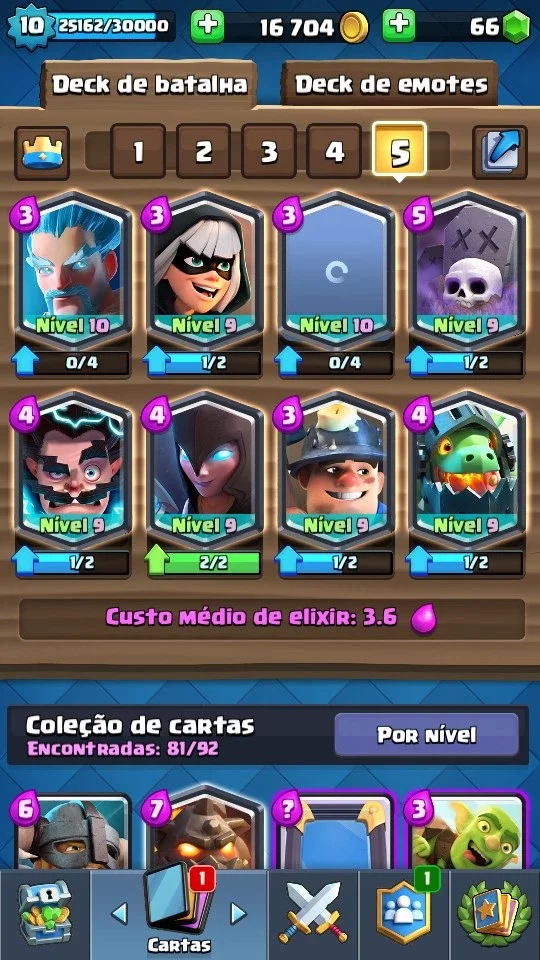Select deck slot 1
Image resolution: width=540 pixels, height=960 pixels.
(x=138, y=151)
